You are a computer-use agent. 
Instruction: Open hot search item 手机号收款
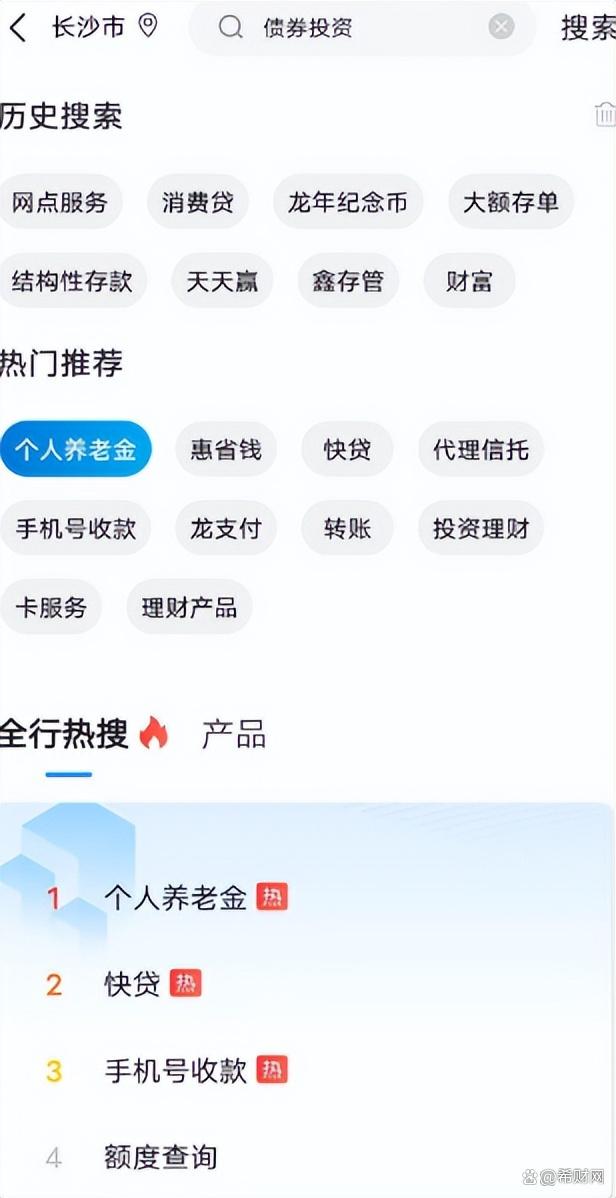175,1071
